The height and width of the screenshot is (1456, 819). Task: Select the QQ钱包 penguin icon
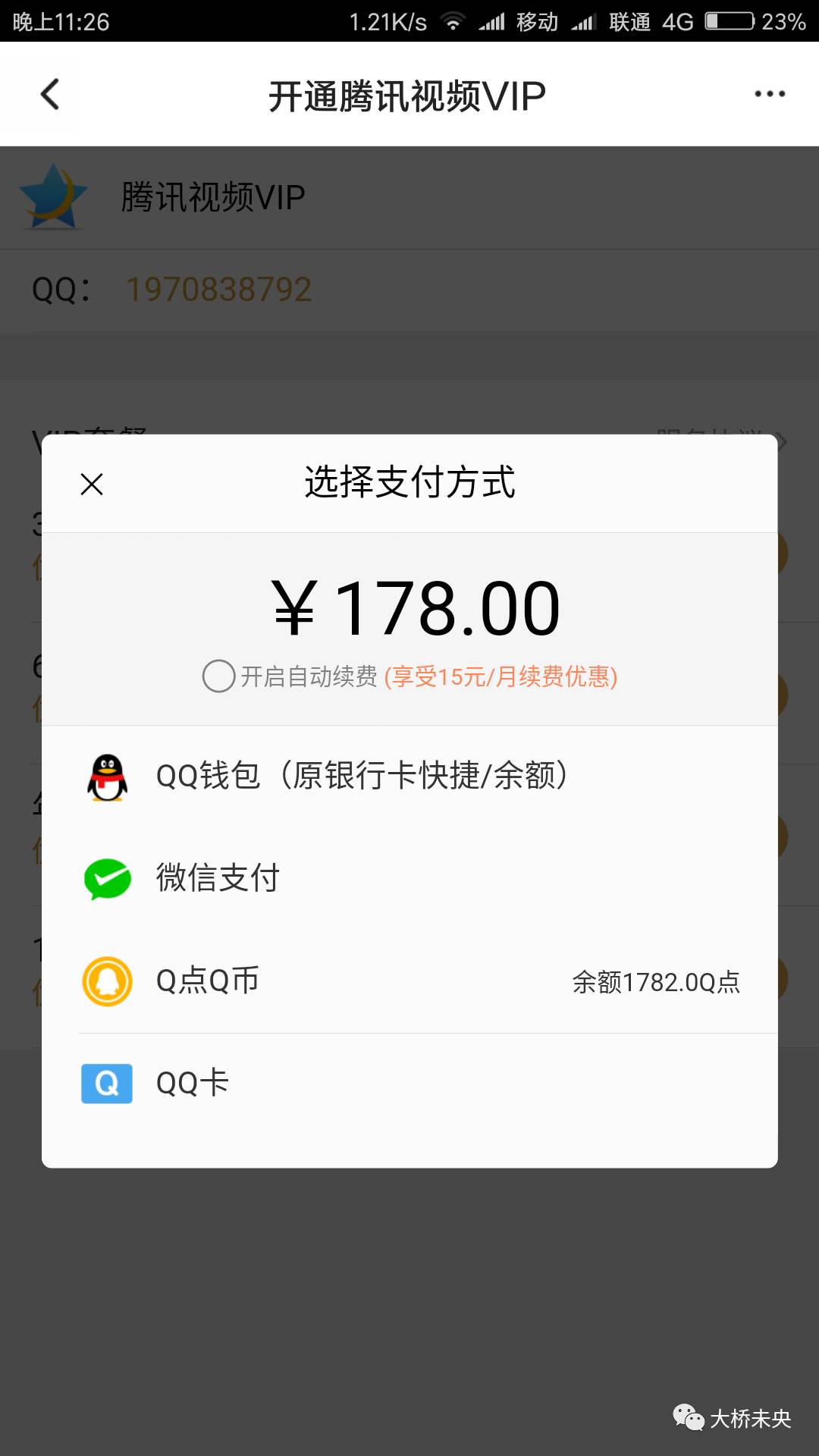point(107,777)
